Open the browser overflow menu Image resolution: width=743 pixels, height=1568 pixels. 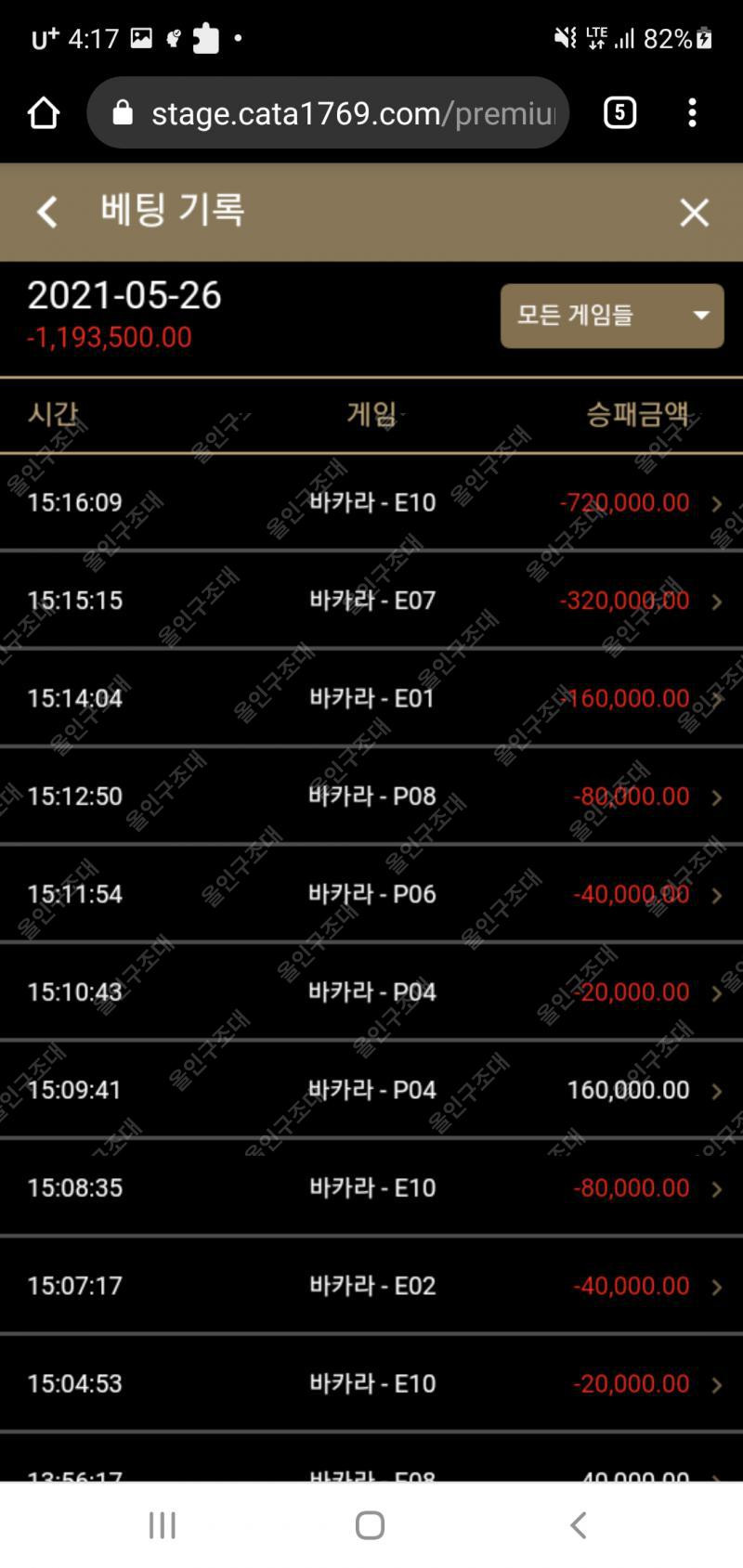coord(692,113)
